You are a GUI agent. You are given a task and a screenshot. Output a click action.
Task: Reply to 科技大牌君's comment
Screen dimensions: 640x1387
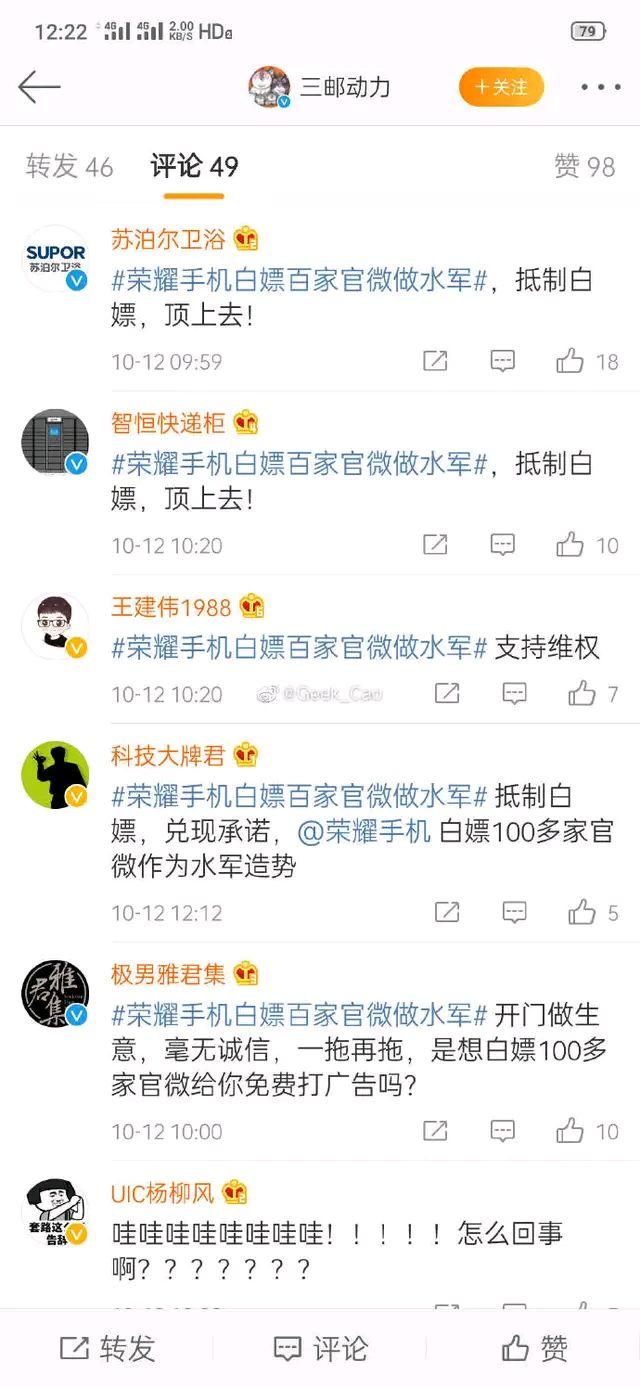tap(514, 912)
